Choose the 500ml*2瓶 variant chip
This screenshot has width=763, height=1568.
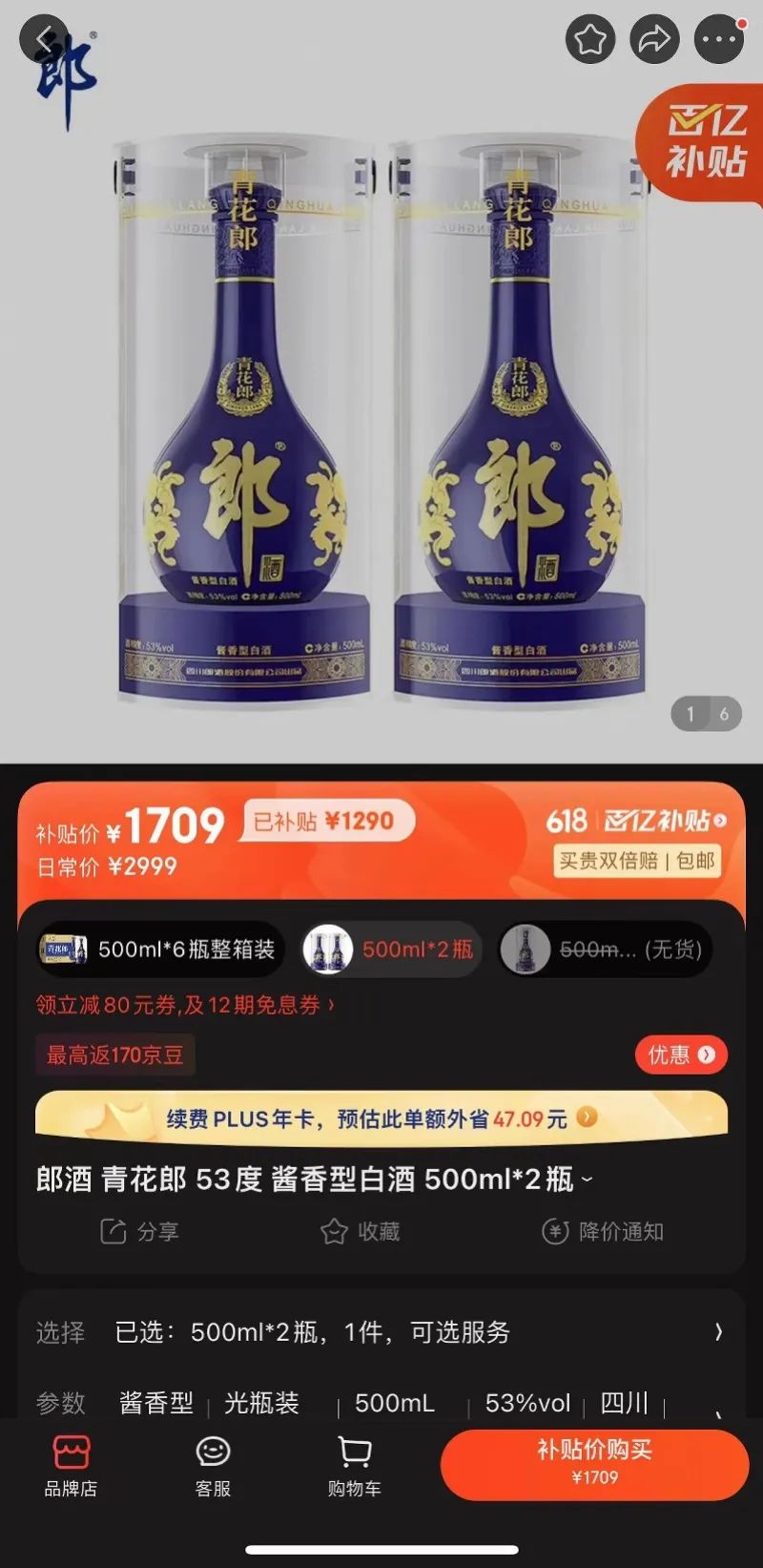coord(390,949)
